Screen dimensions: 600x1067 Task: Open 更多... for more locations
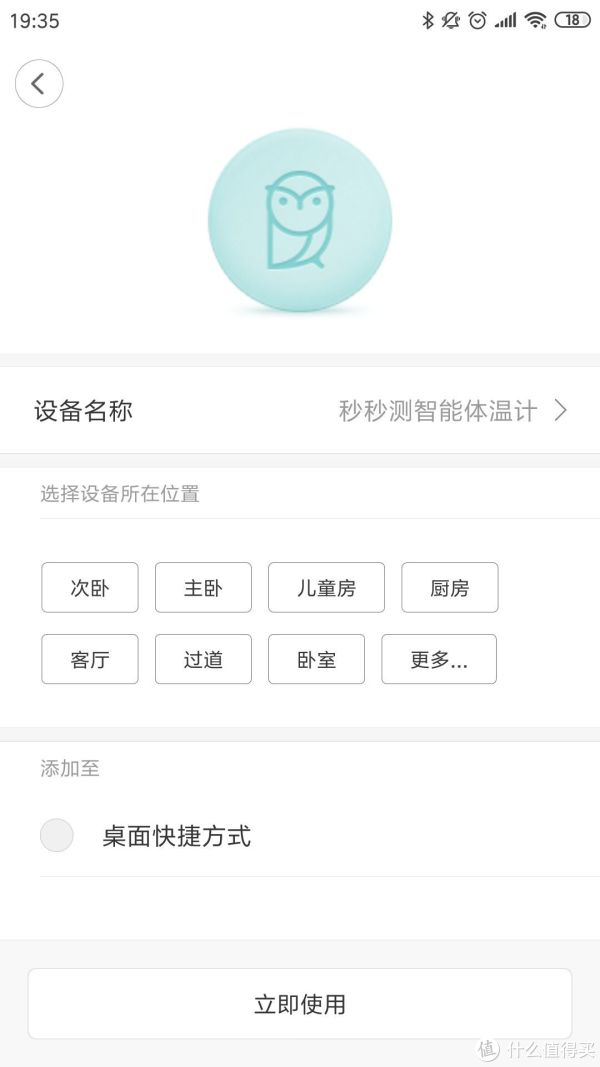(x=439, y=659)
